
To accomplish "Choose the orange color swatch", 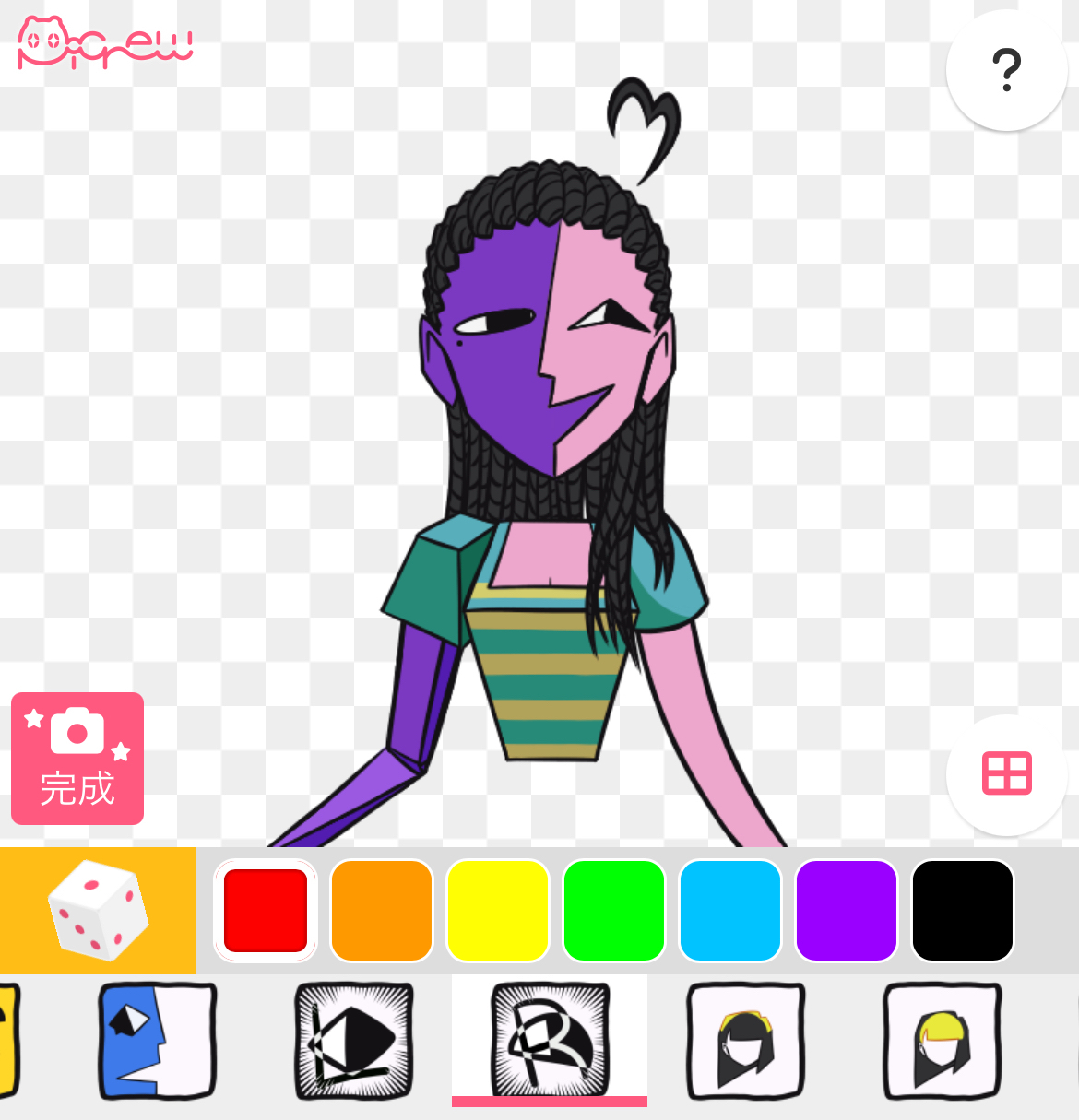I will point(382,910).
